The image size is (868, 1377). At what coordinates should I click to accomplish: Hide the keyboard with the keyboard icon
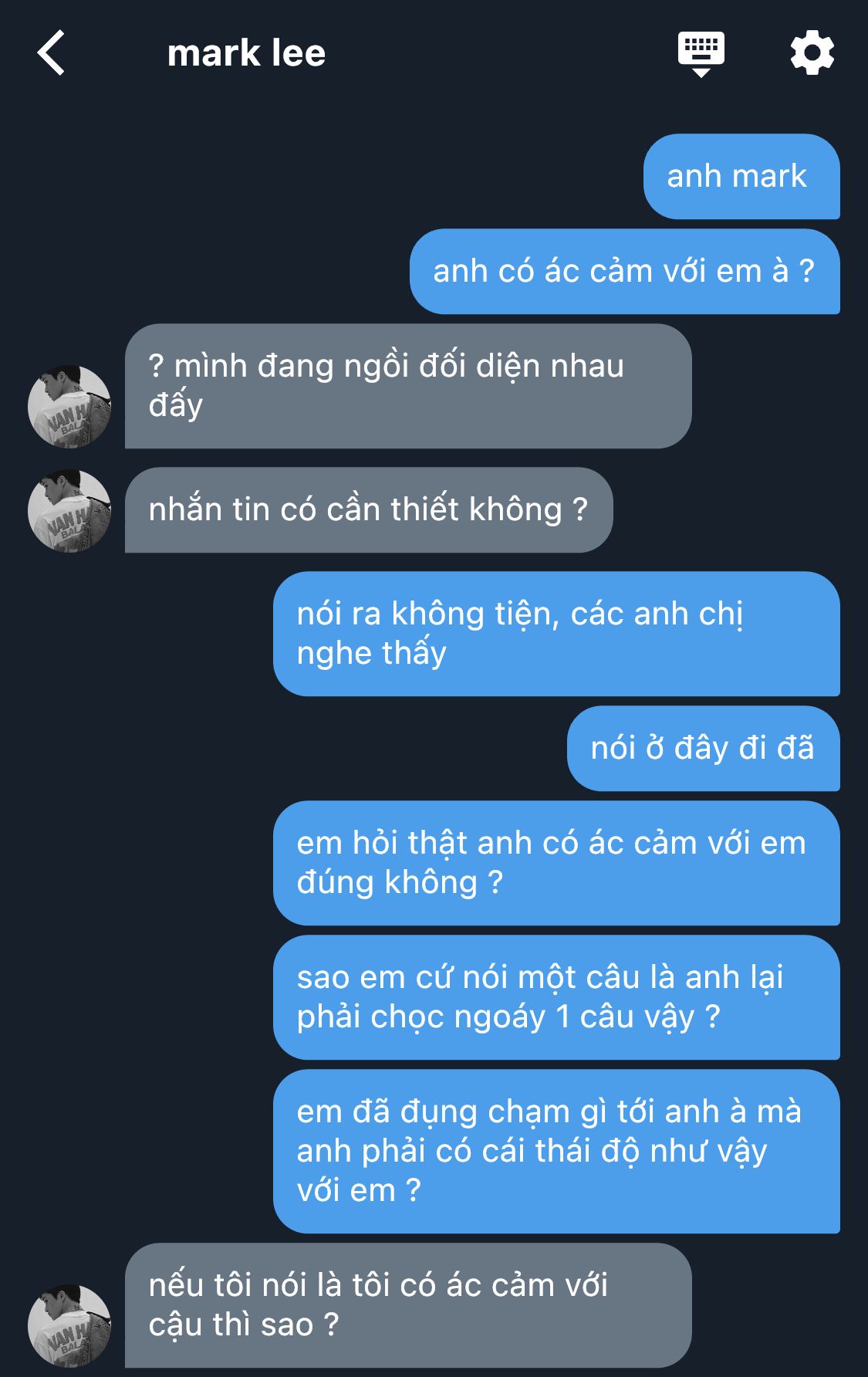(701, 53)
